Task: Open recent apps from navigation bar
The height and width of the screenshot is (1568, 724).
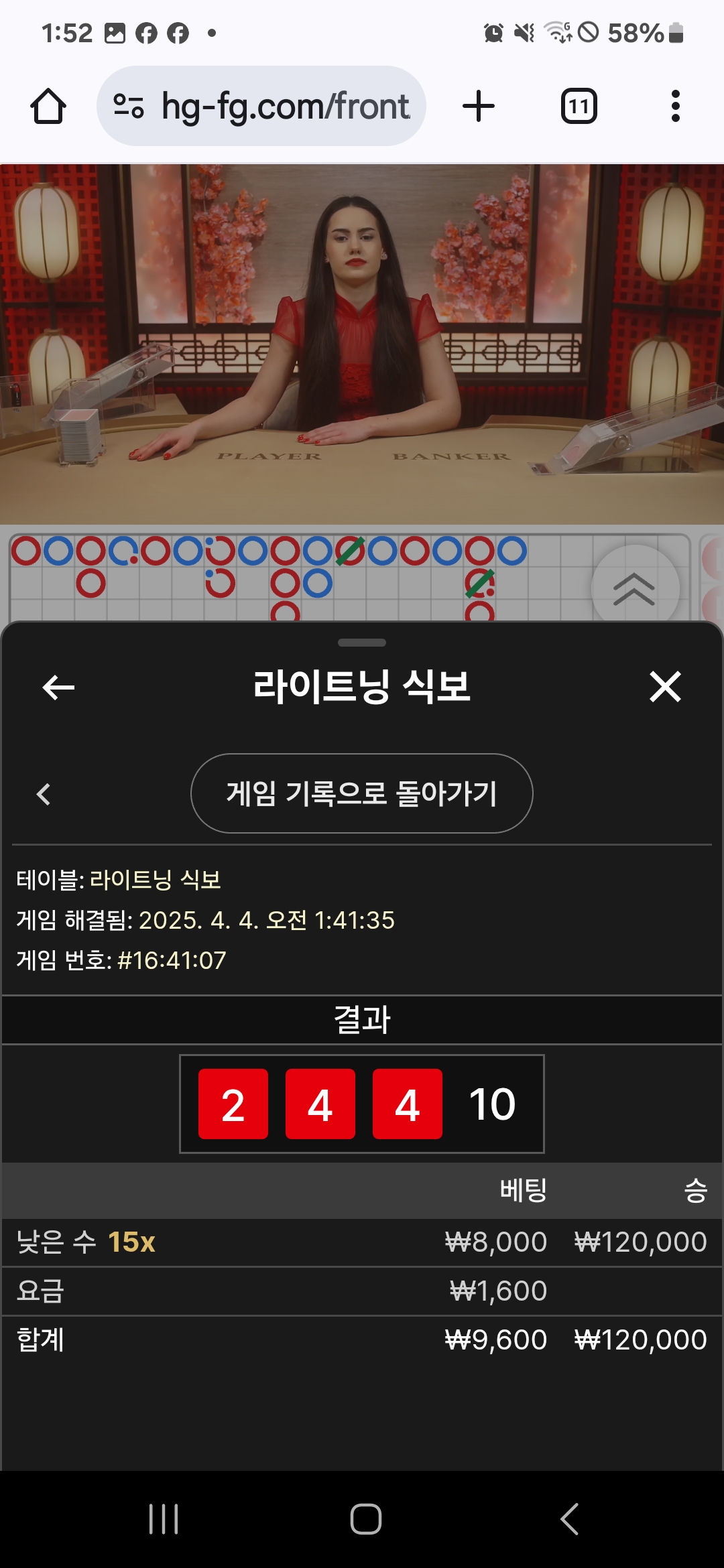Action: point(164,1518)
